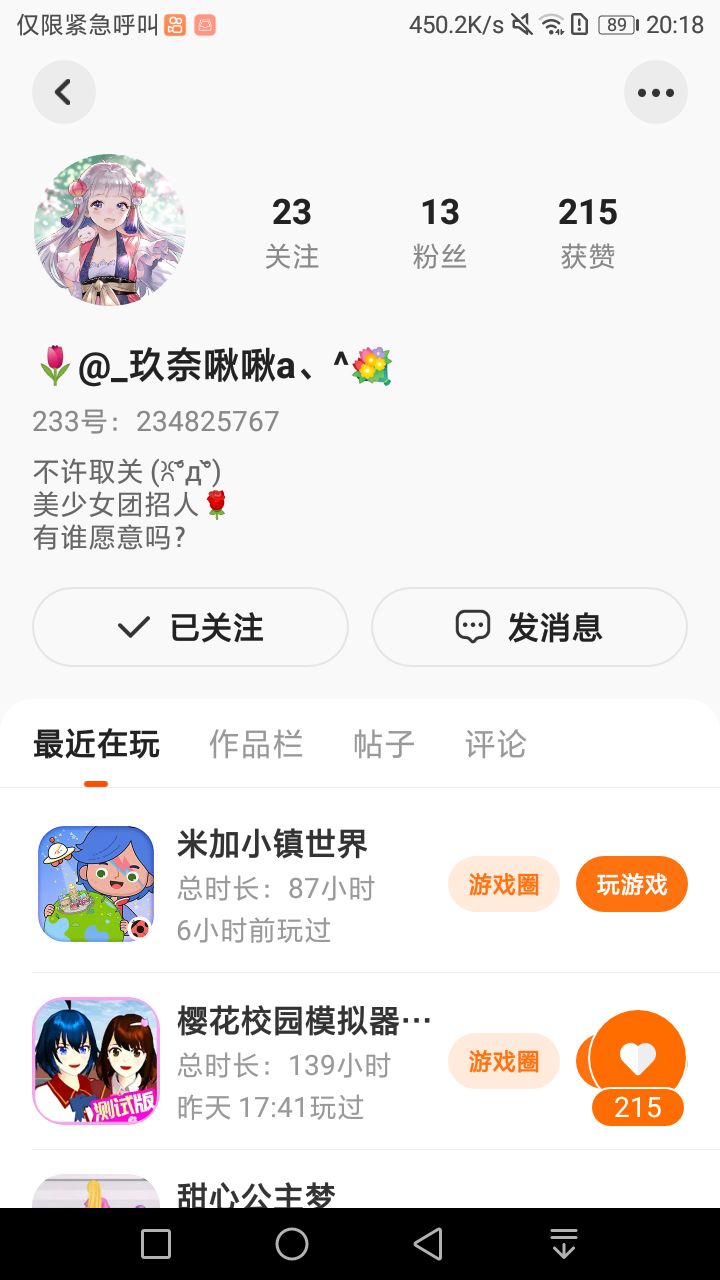Go to home via system circle button
The image size is (720, 1280).
point(292,1244)
